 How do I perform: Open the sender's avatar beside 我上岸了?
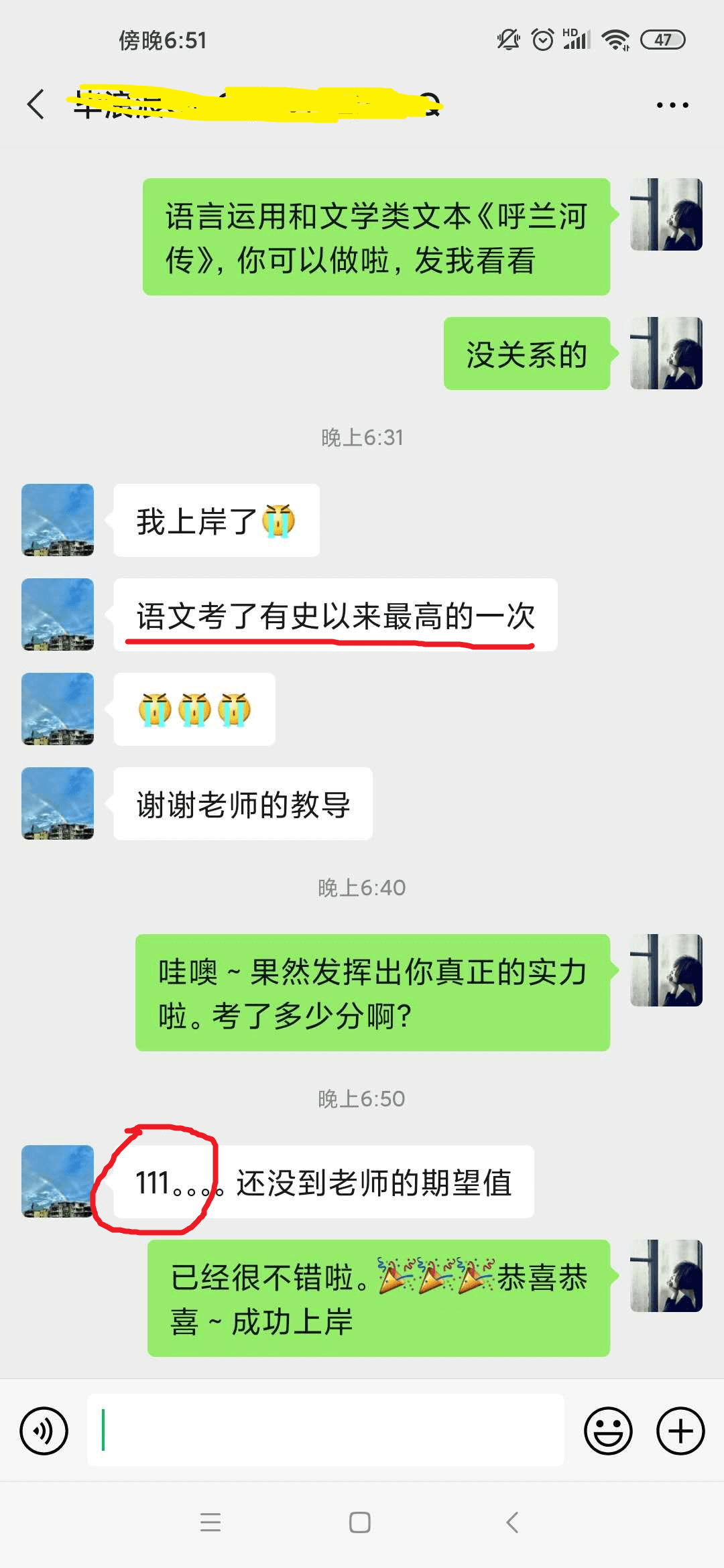pos(58,520)
